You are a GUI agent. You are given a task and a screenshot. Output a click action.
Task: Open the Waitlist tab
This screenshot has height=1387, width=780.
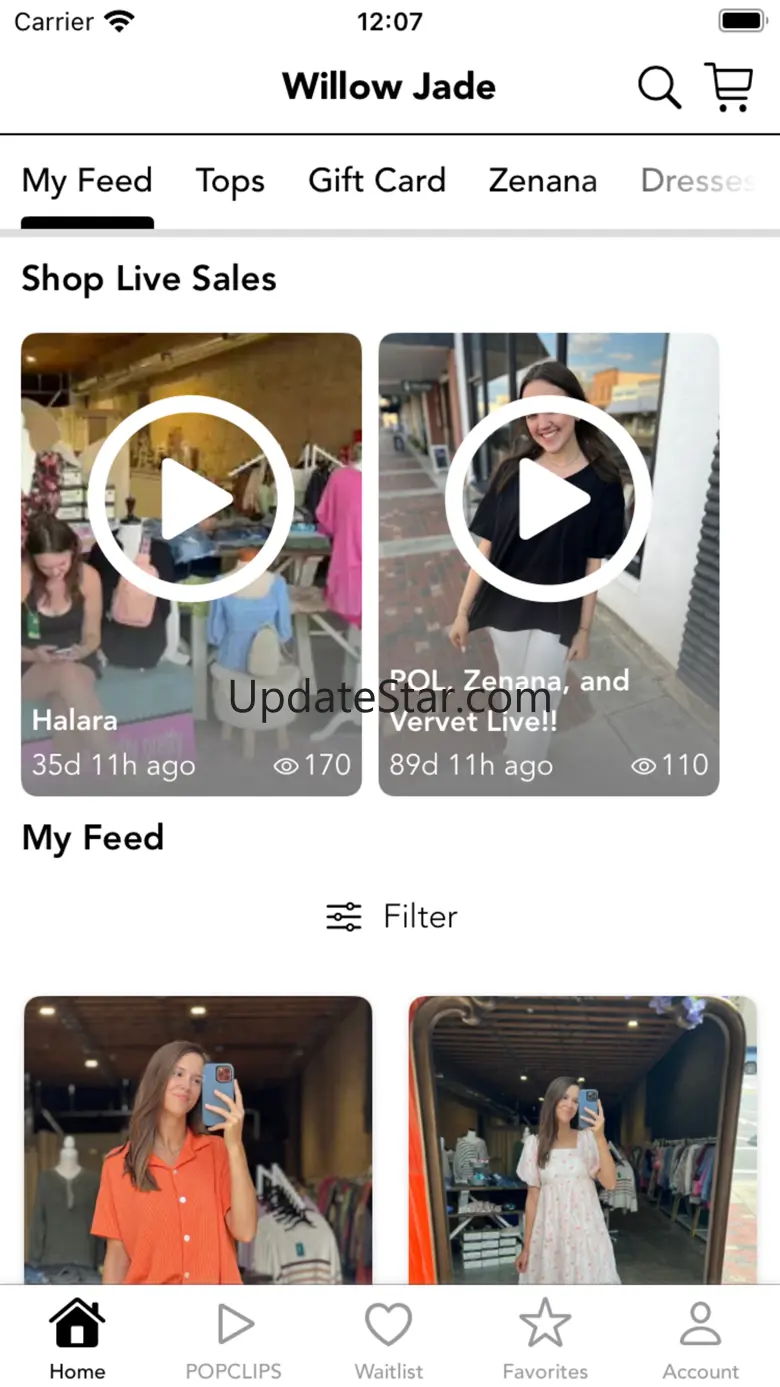[x=389, y=1340]
